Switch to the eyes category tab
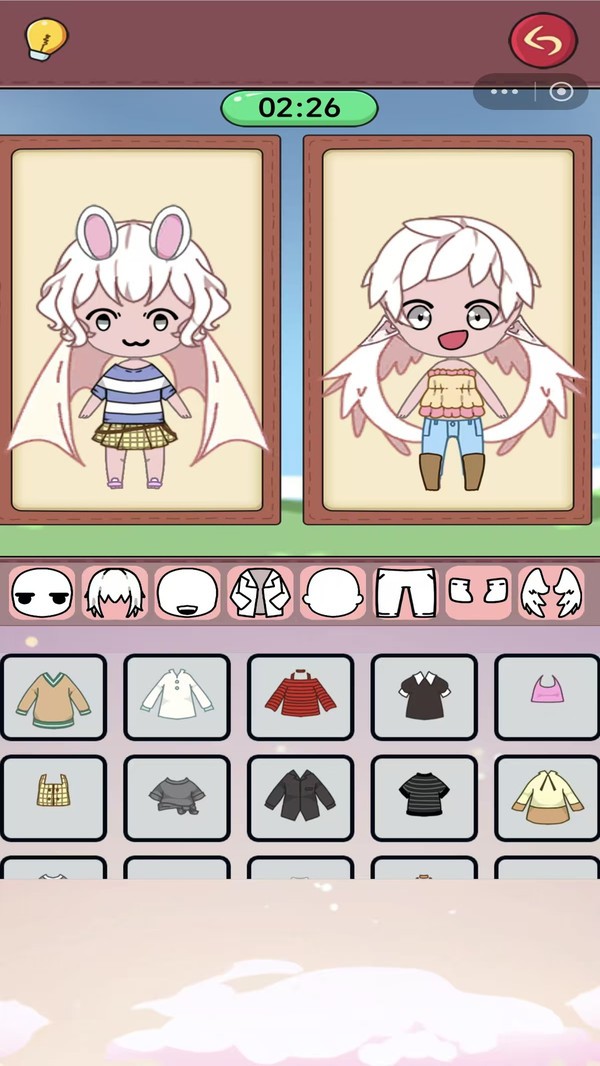 tap(42, 593)
